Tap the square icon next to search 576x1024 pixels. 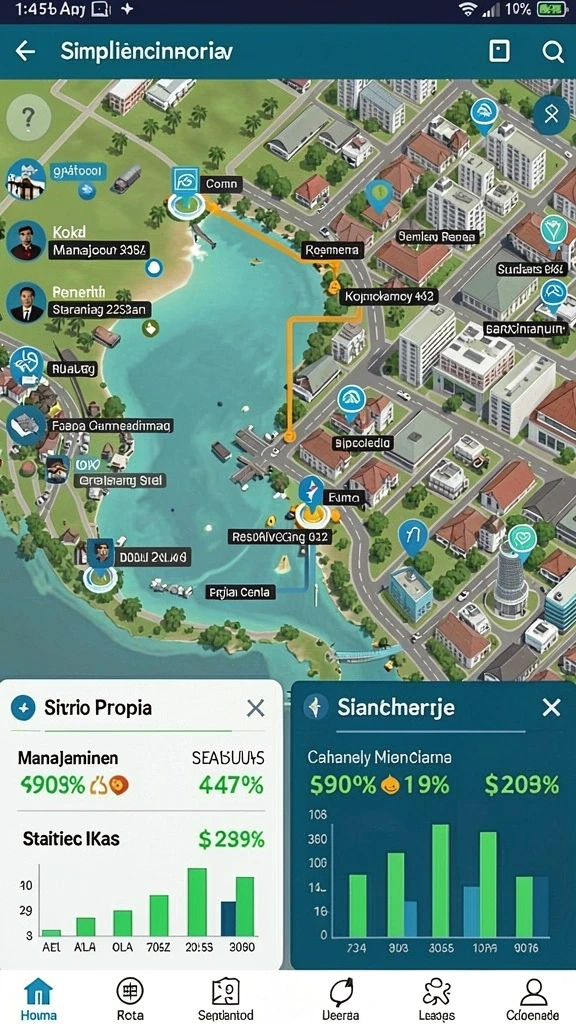click(500, 51)
